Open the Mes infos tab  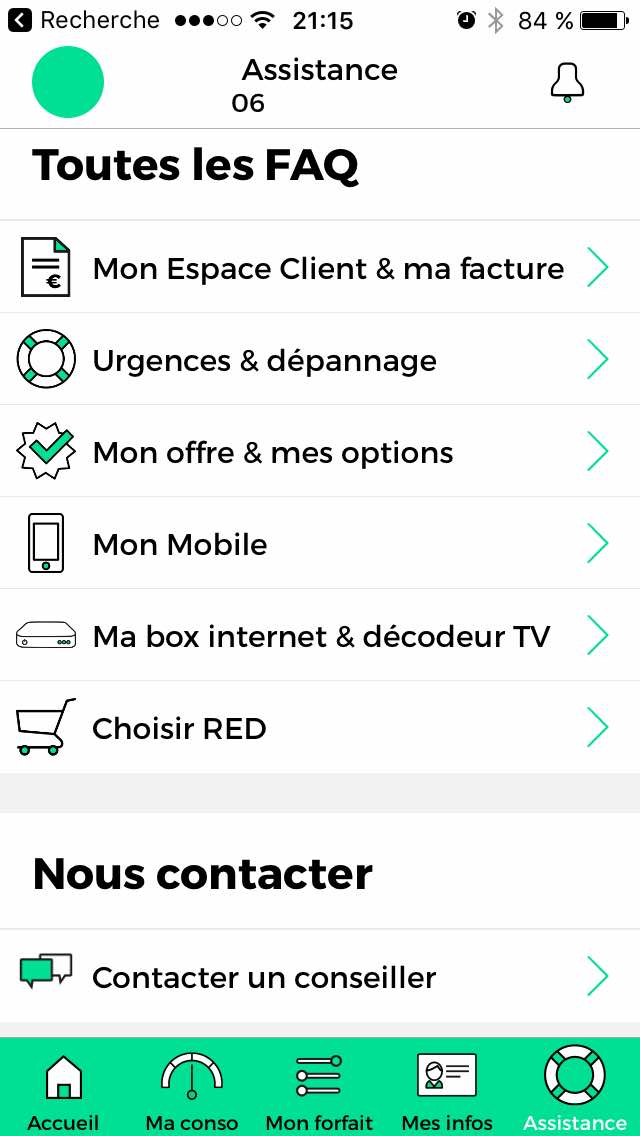tap(447, 1090)
